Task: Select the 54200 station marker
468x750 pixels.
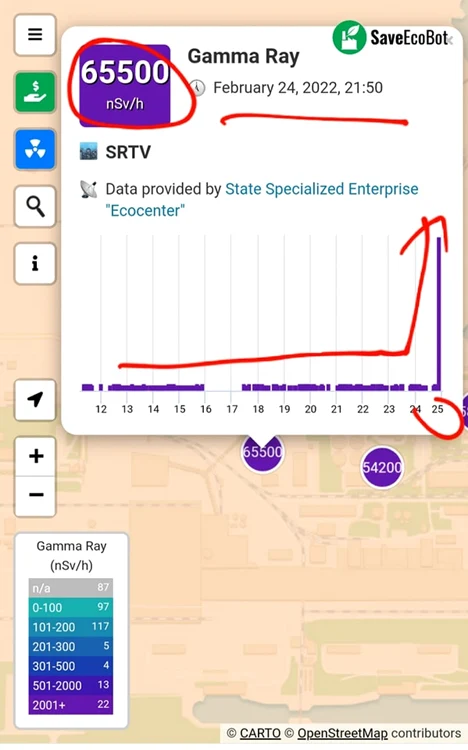Action: click(x=381, y=467)
